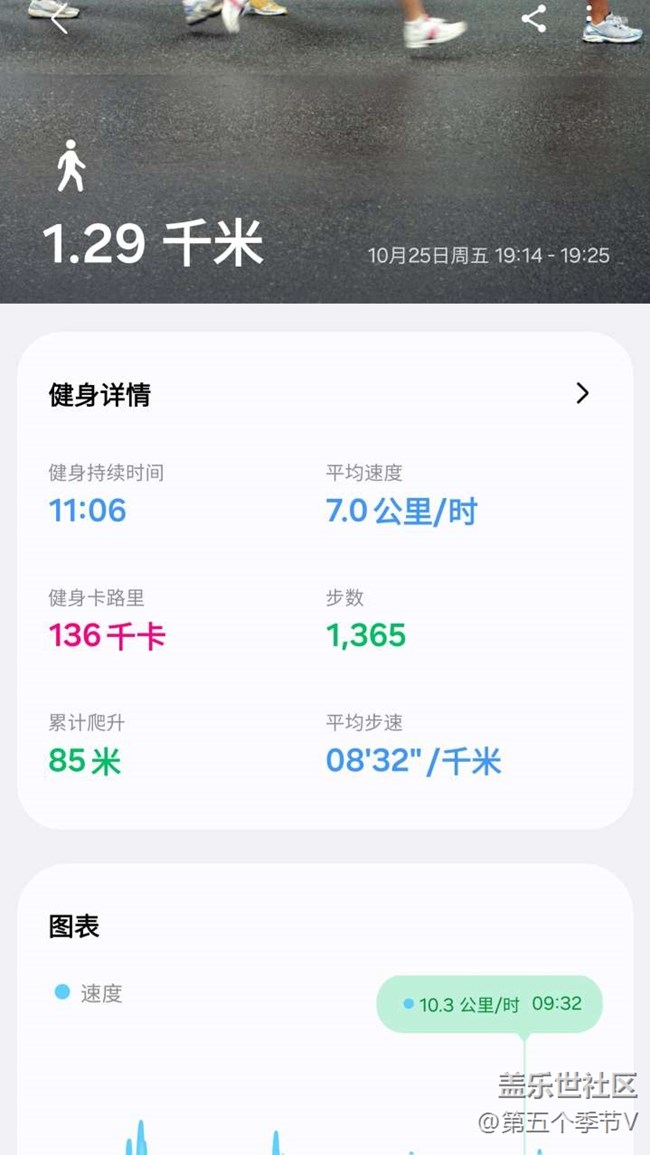Viewport: 650px width, 1155px height.
Task: Share this workout record
Action: click(534, 18)
